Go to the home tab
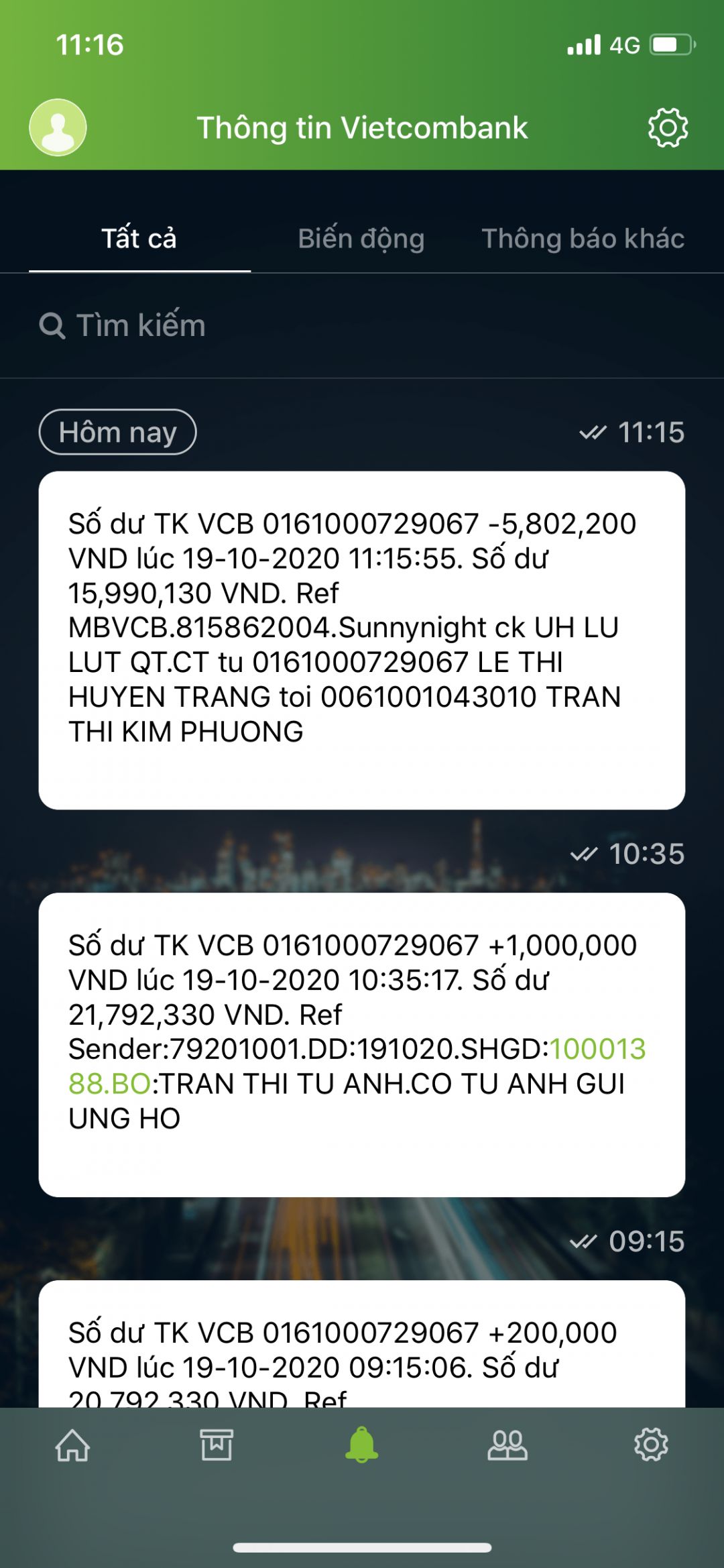This screenshot has width=724, height=1568. click(x=72, y=1445)
